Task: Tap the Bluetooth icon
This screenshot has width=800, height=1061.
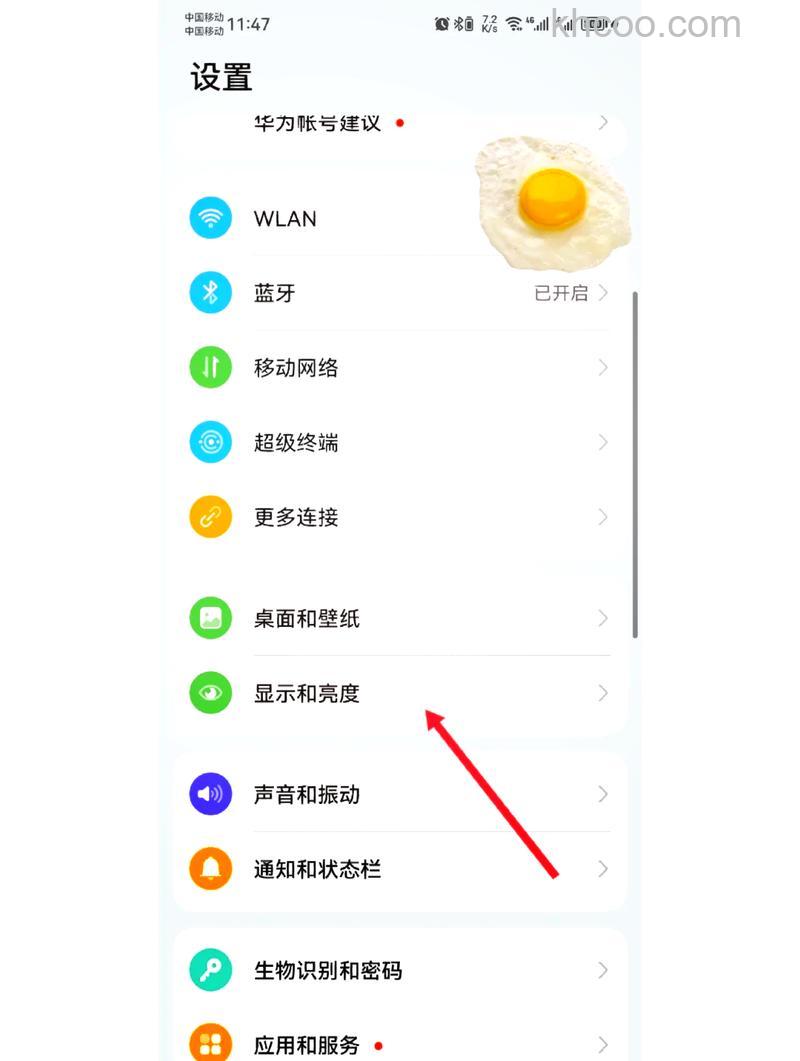Action: [x=210, y=292]
